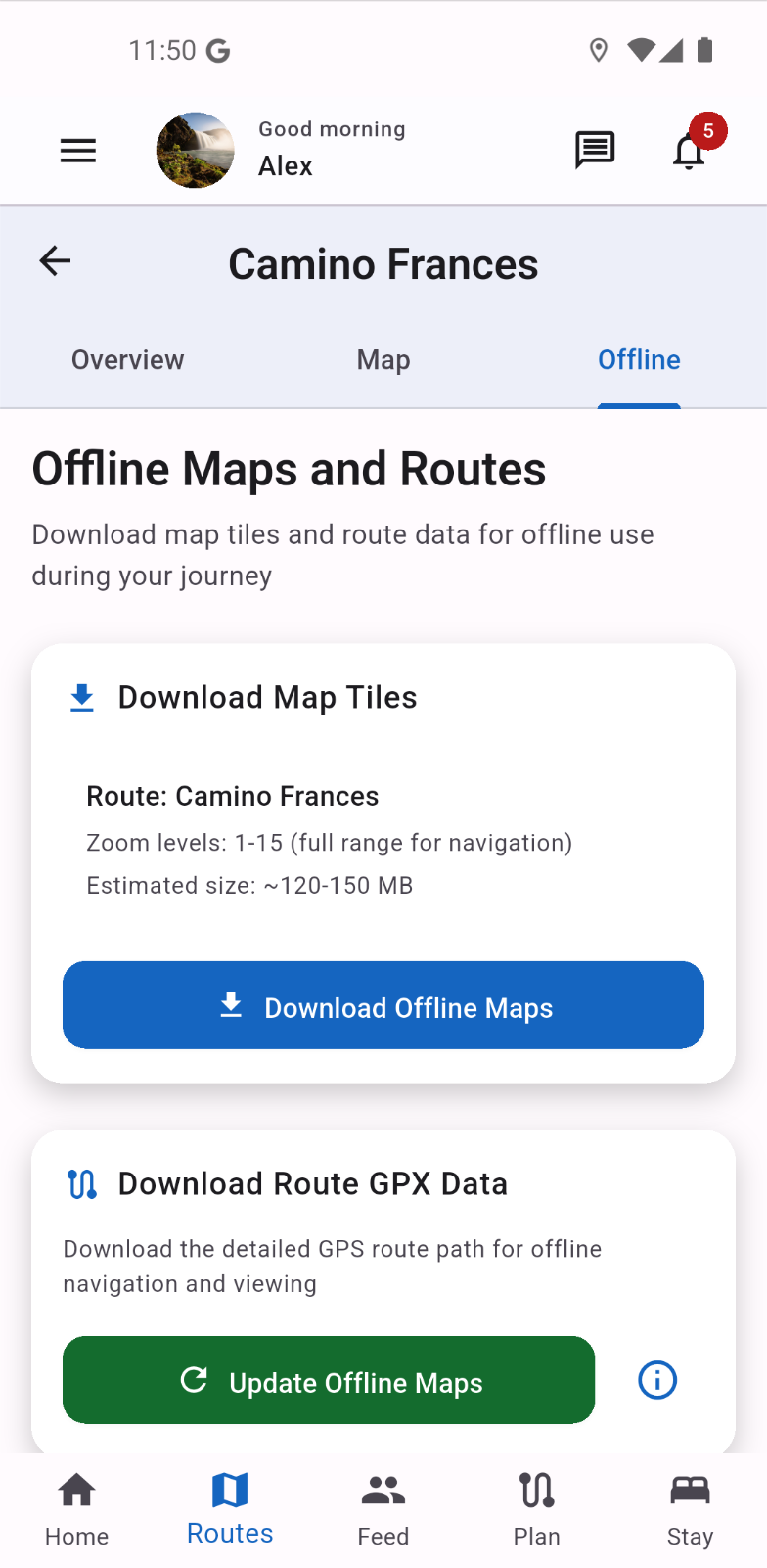
Task: Go back from Camino Frances
Action: point(56,261)
